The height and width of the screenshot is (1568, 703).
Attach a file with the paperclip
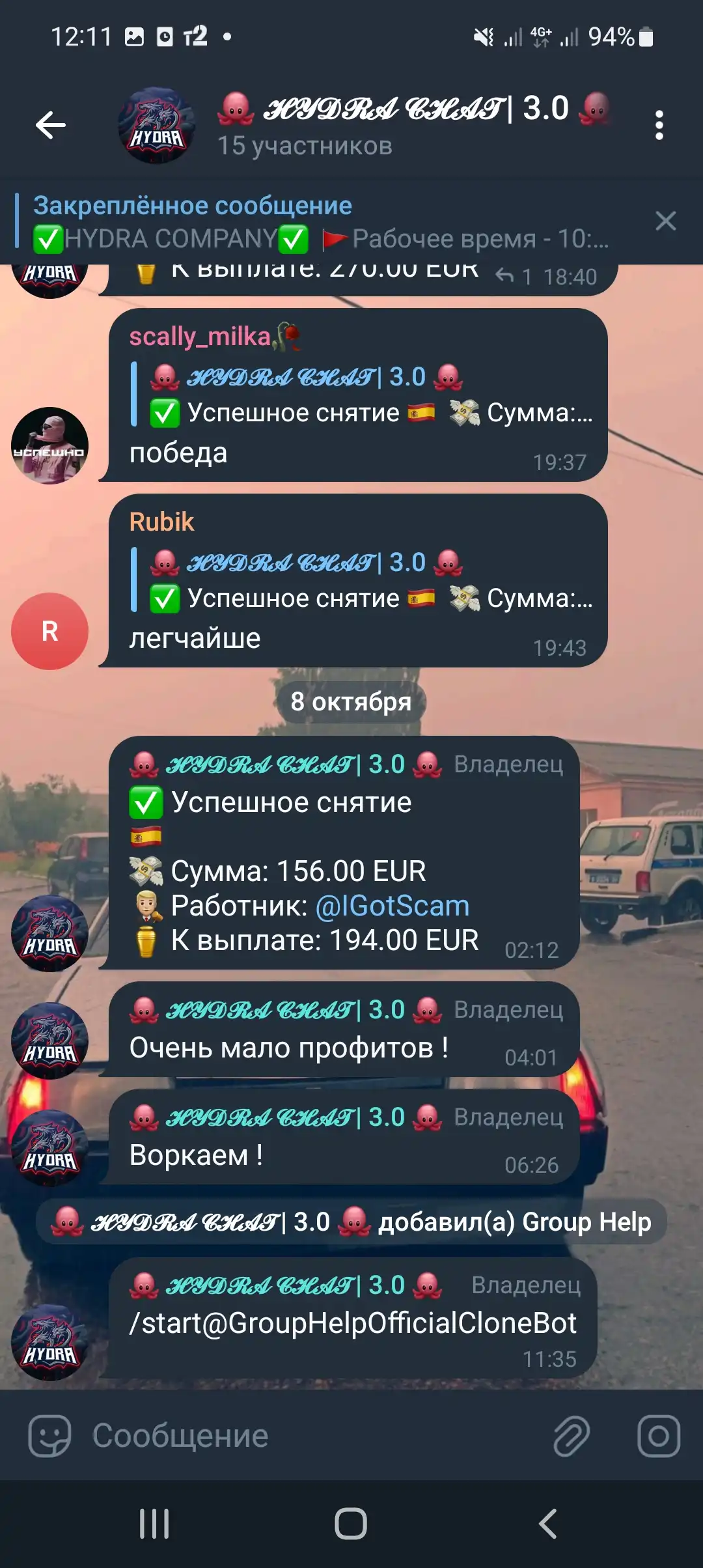coord(572,1435)
